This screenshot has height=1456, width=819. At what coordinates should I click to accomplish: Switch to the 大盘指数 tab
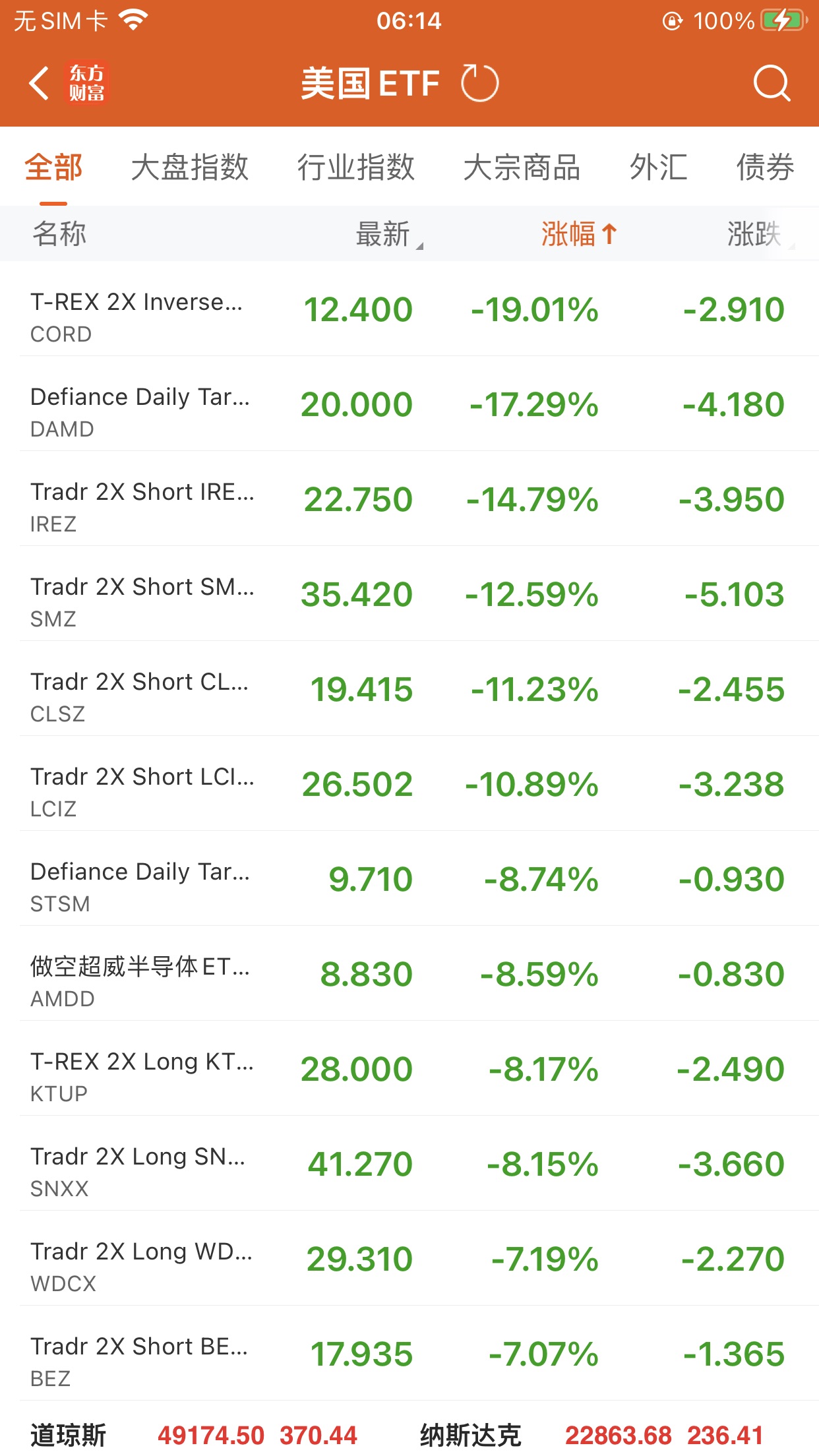point(190,167)
